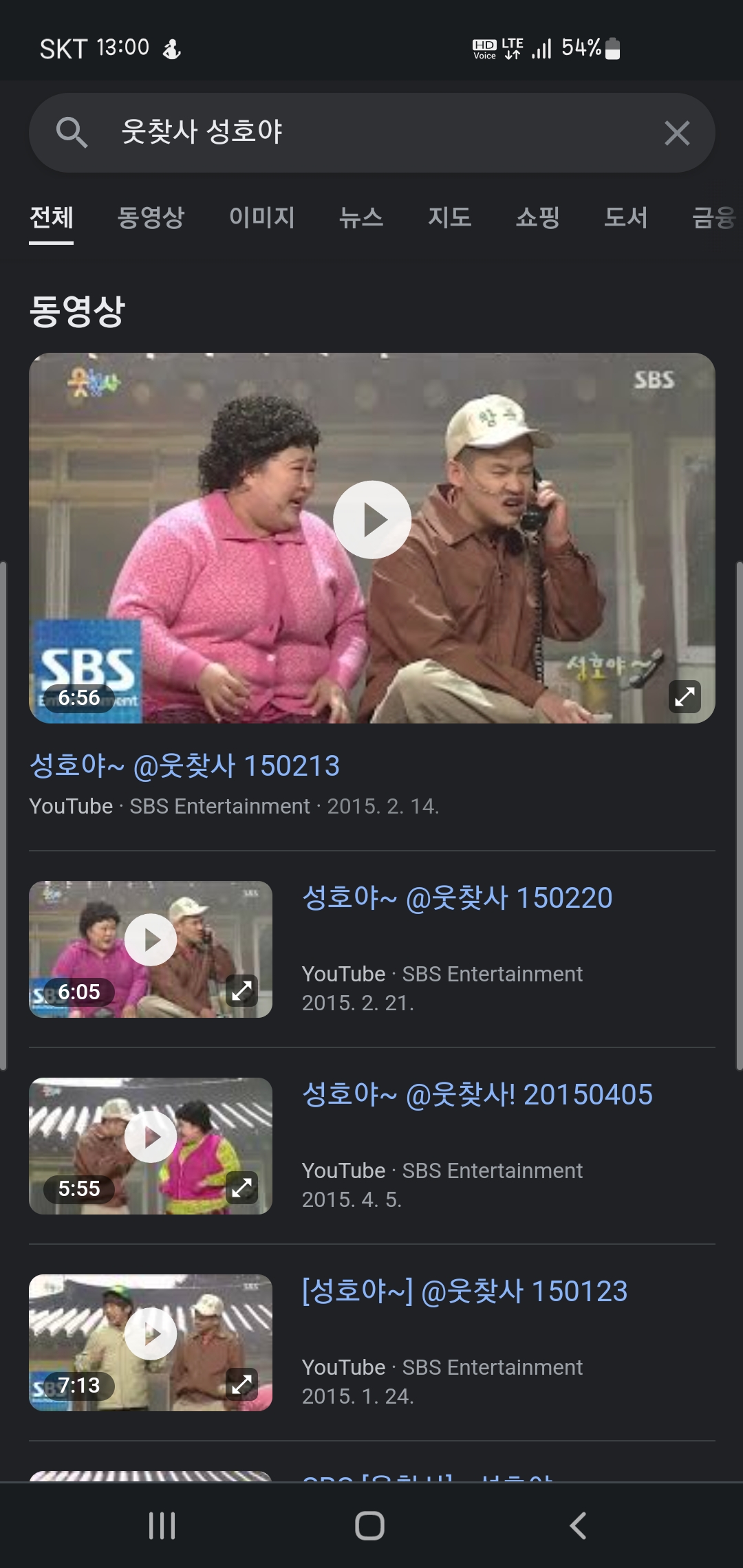The height and width of the screenshot is (1568, 743).
Task: Open link 성호야~ @웃찾사 150220
Action: point(457,897)
